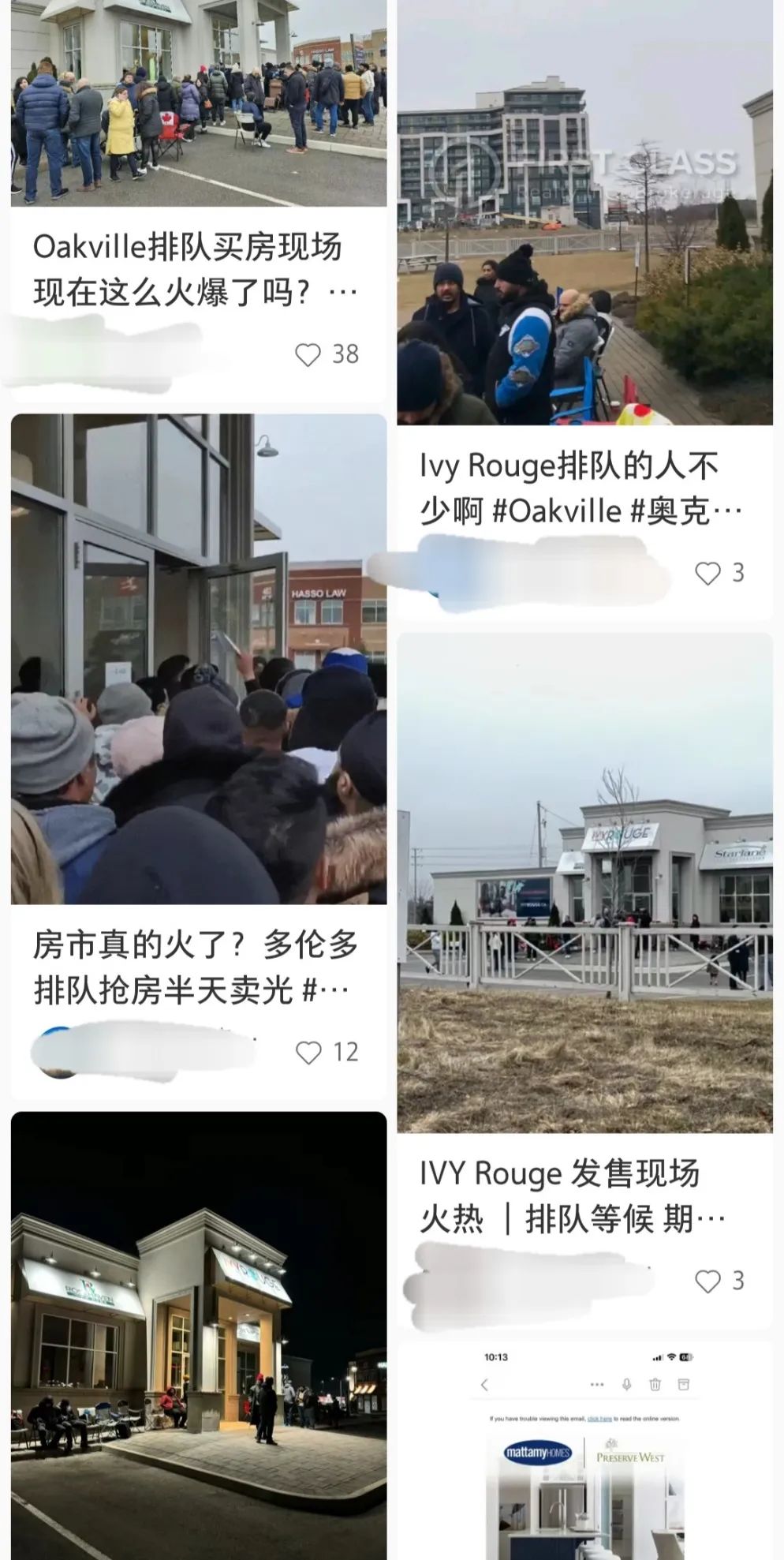Viewport: 784px width, 1560px height.
Task: Open the Mattamy Homes email screenshot post
Action: pos(584,1450)
